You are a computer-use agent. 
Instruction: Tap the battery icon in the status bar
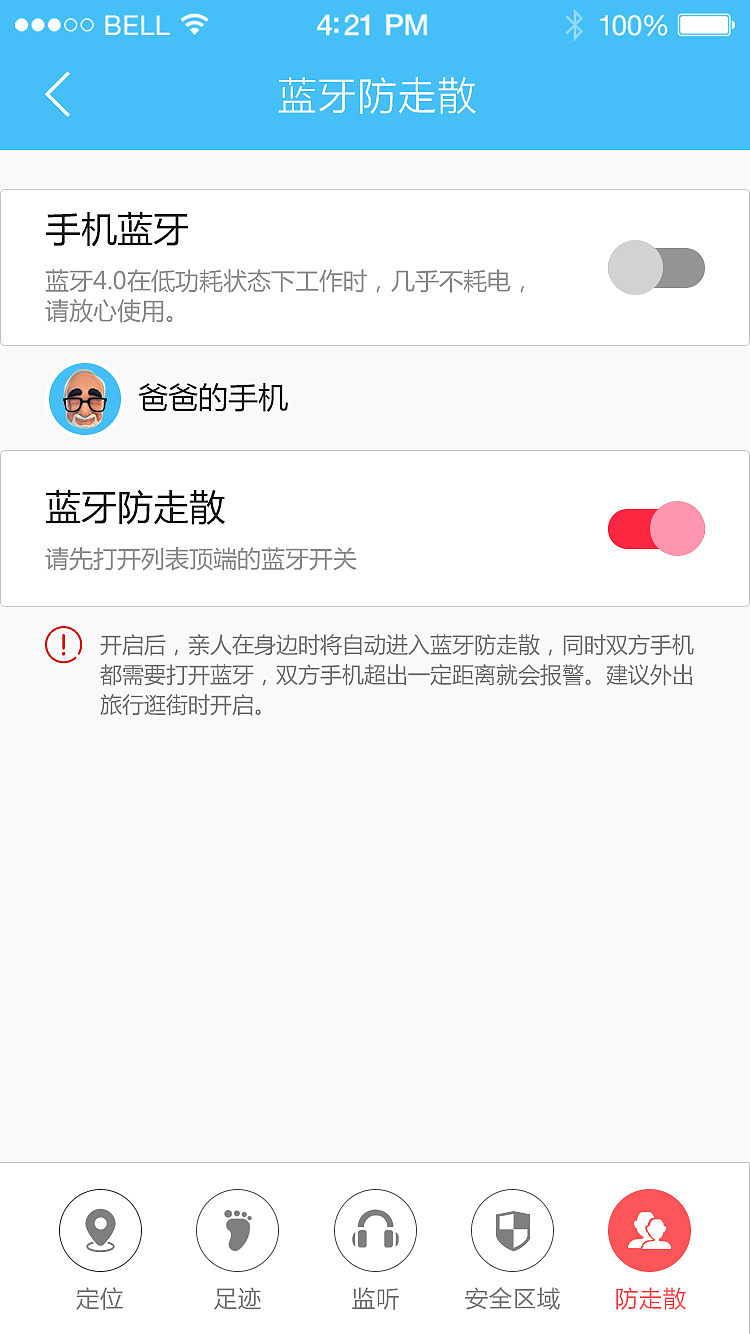click(703, 25)
